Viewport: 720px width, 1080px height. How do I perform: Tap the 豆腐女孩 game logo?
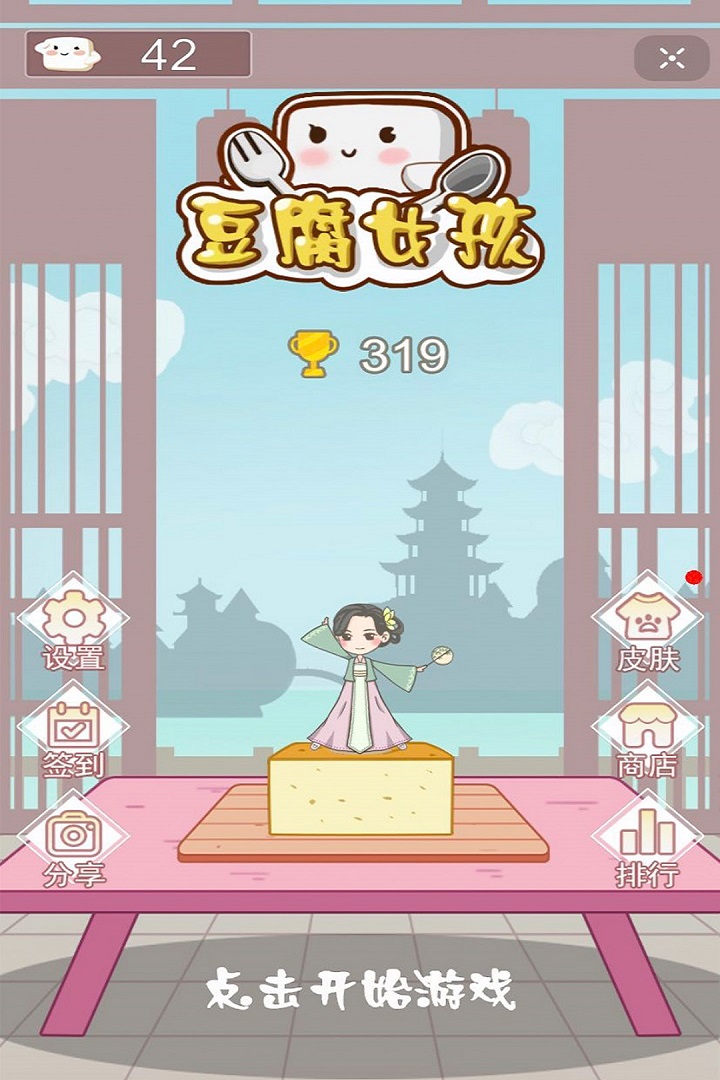360,230
